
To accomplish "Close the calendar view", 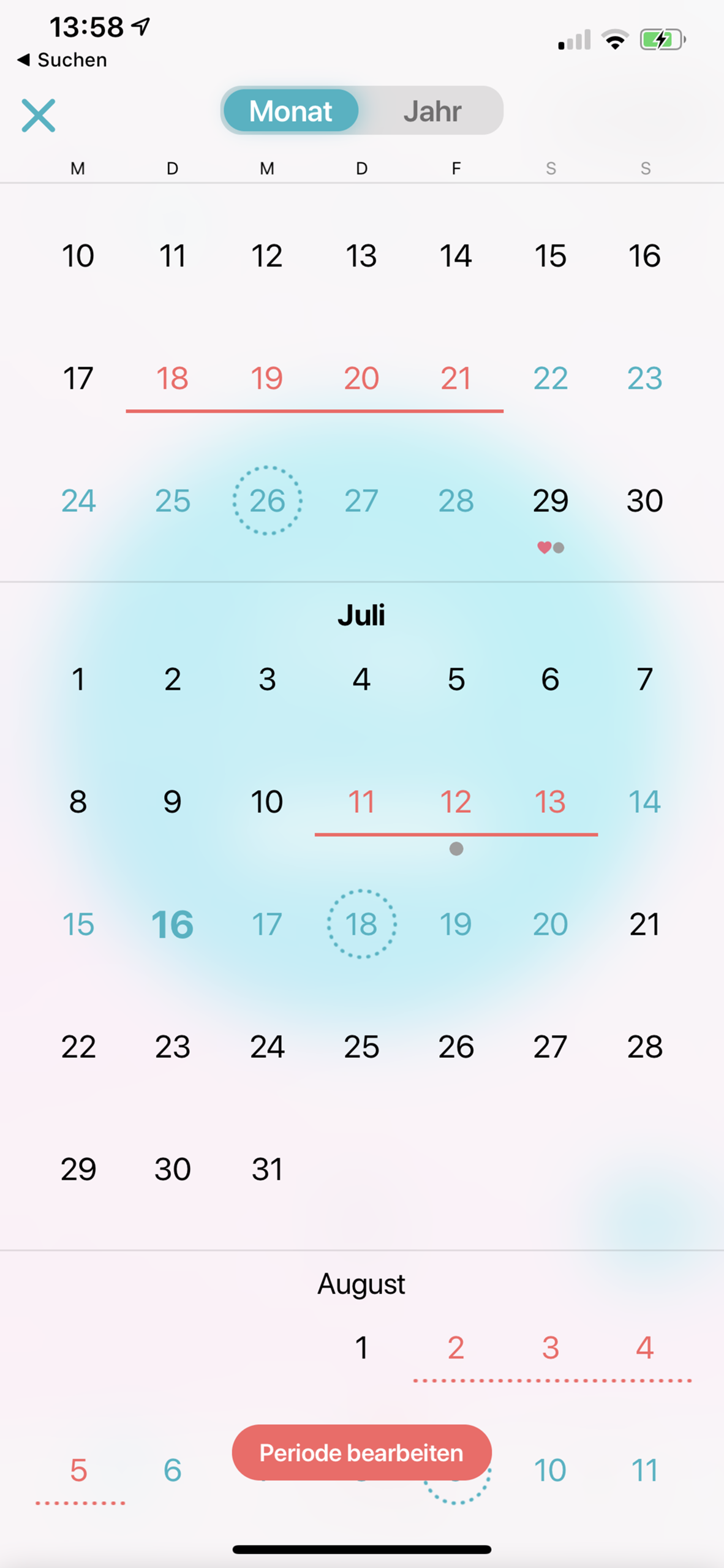I will tap(38, 115).
